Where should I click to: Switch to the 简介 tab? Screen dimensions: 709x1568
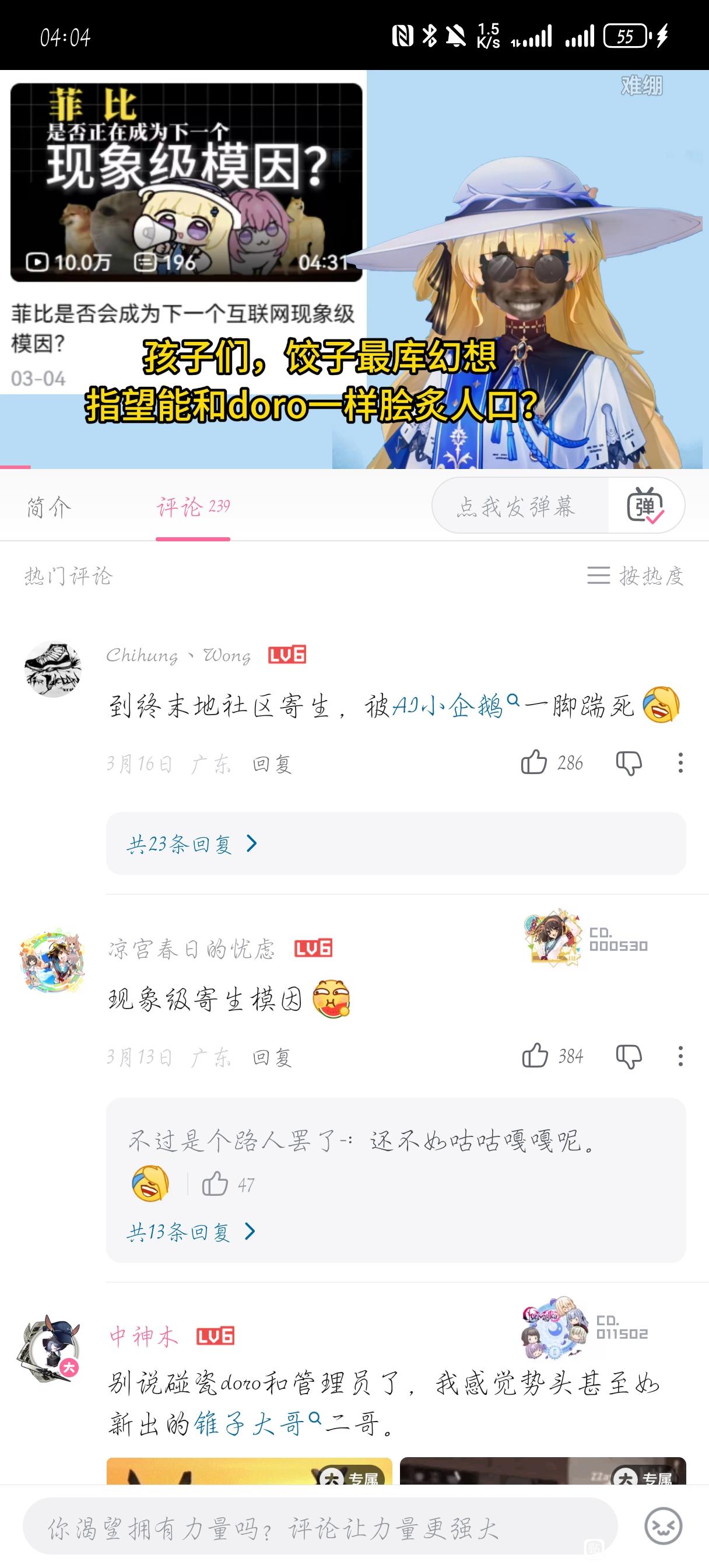click(x=49, y=506)
